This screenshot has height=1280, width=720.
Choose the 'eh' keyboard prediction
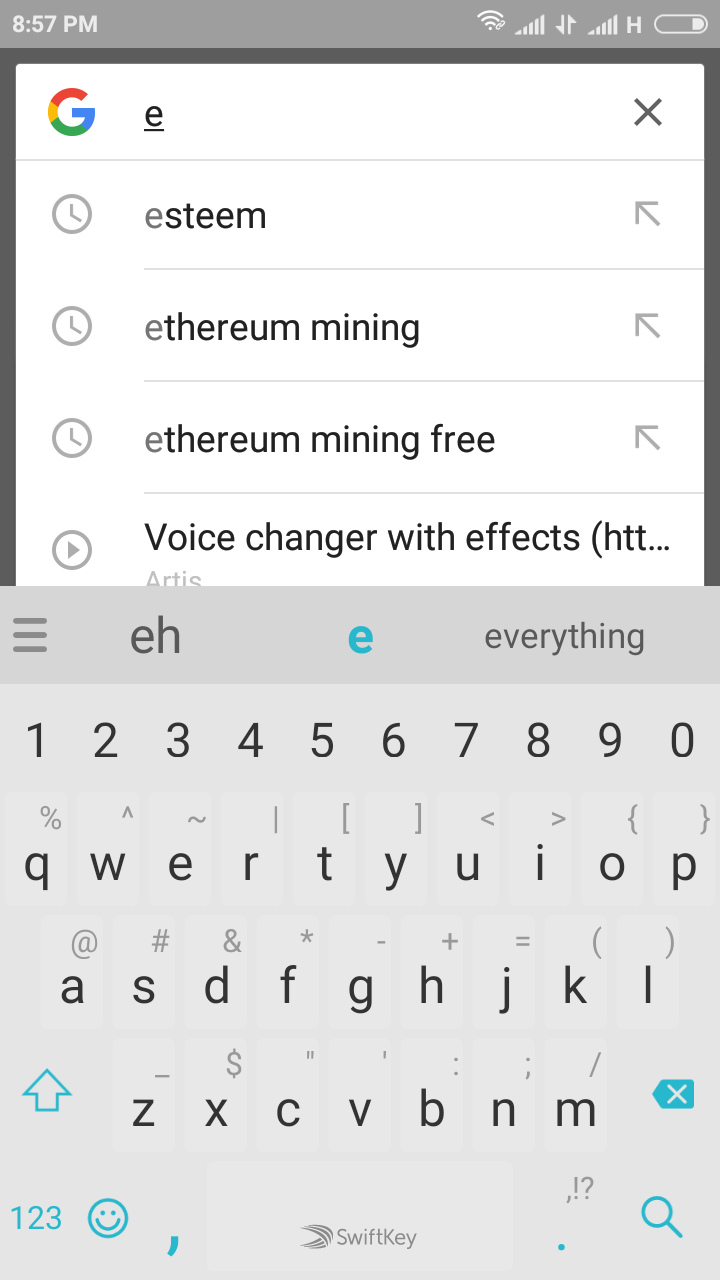coord(155,637)
